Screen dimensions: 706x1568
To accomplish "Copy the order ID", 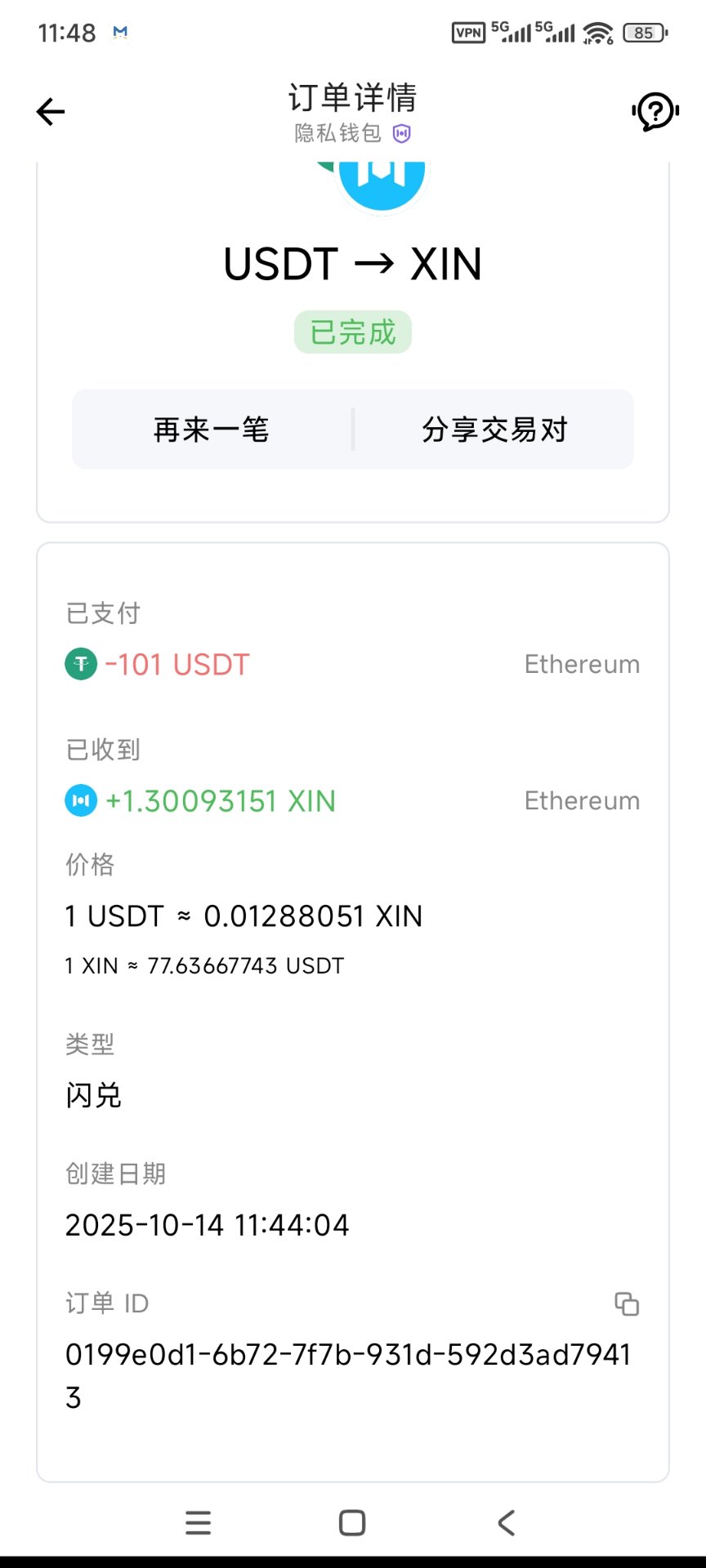I will [627, 1303].
